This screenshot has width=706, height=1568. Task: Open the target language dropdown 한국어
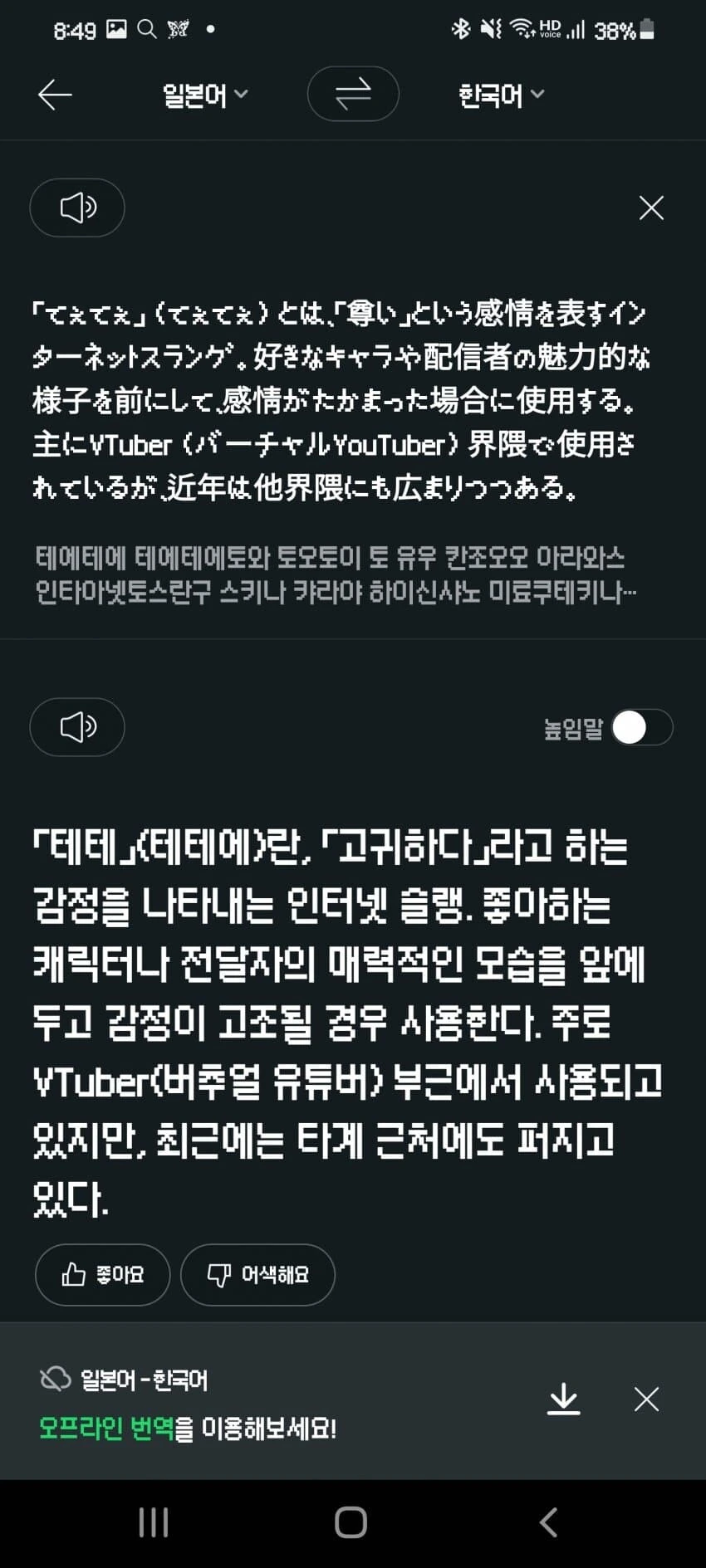click(501, 95)
